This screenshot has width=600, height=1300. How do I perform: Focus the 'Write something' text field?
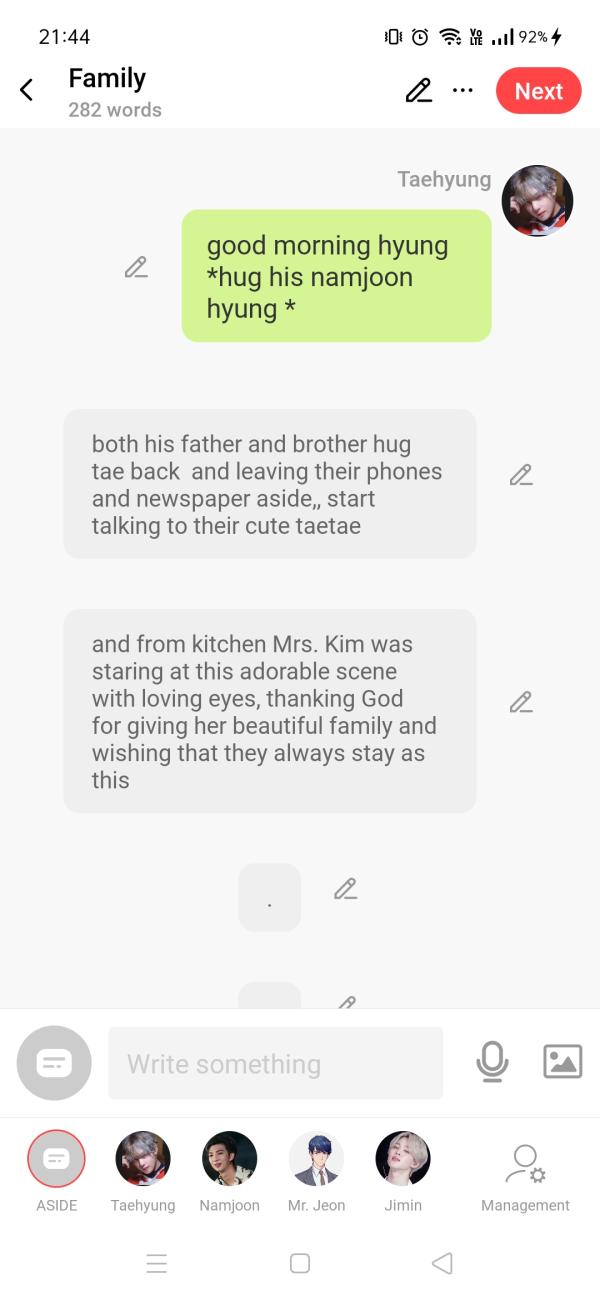click(275, 1063)
